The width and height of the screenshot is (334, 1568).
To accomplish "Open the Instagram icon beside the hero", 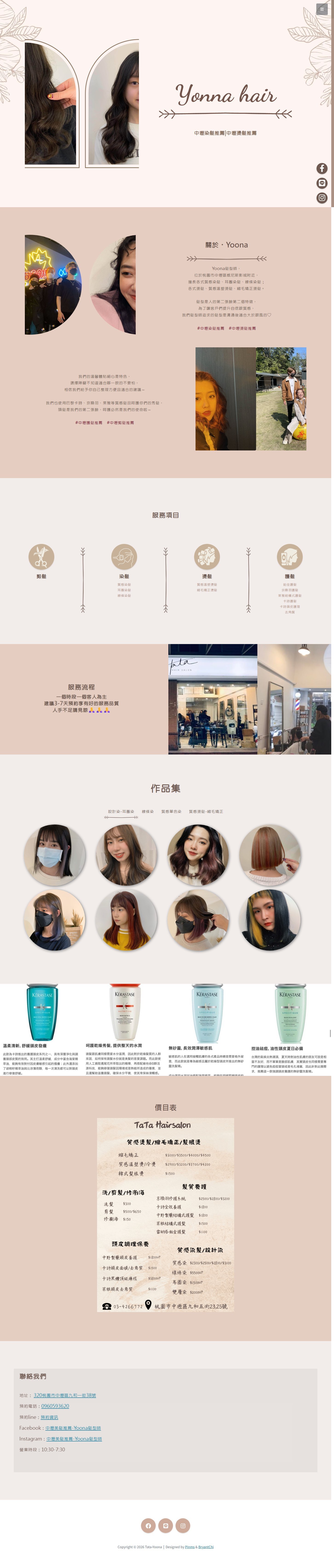I will click(322, 198).
